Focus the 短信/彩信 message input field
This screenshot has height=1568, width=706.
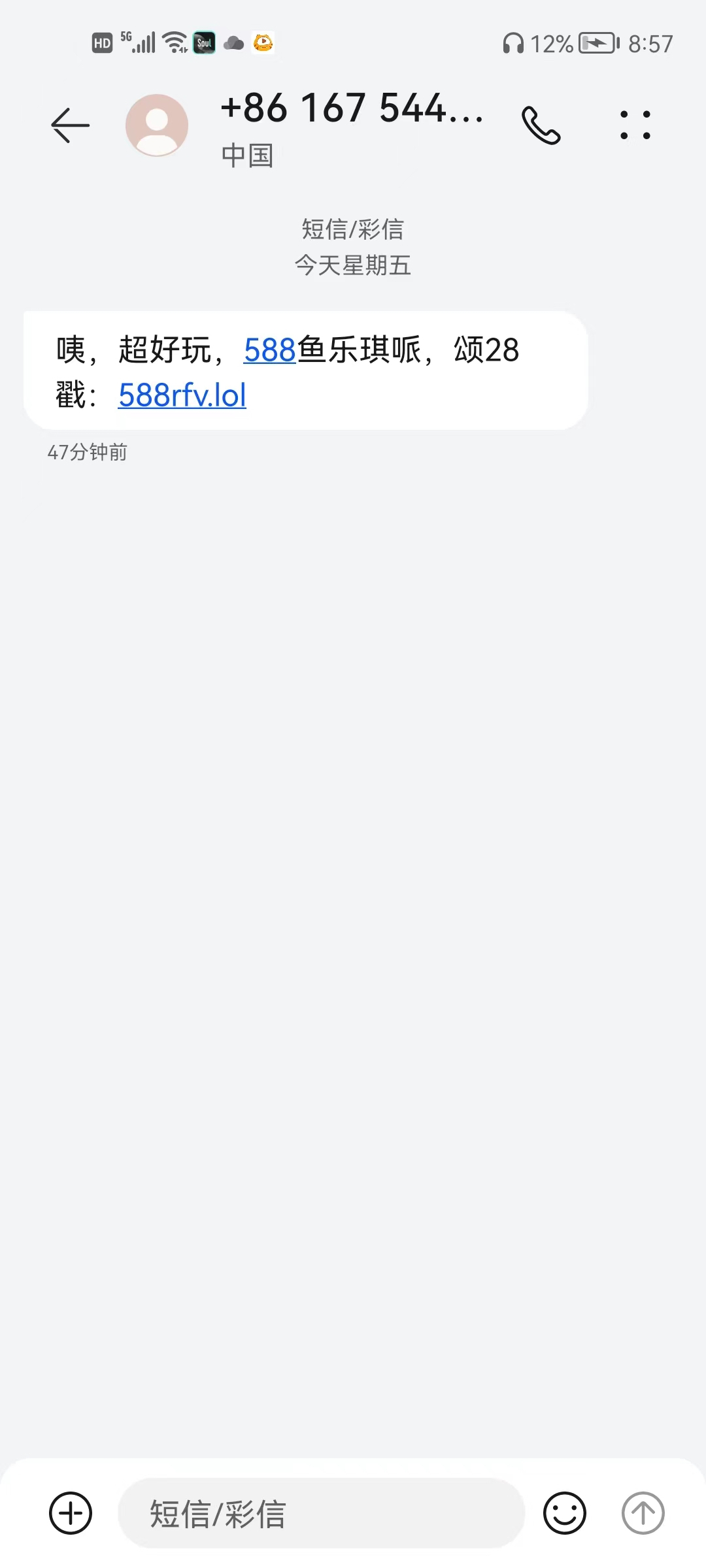click(320, 1513)
